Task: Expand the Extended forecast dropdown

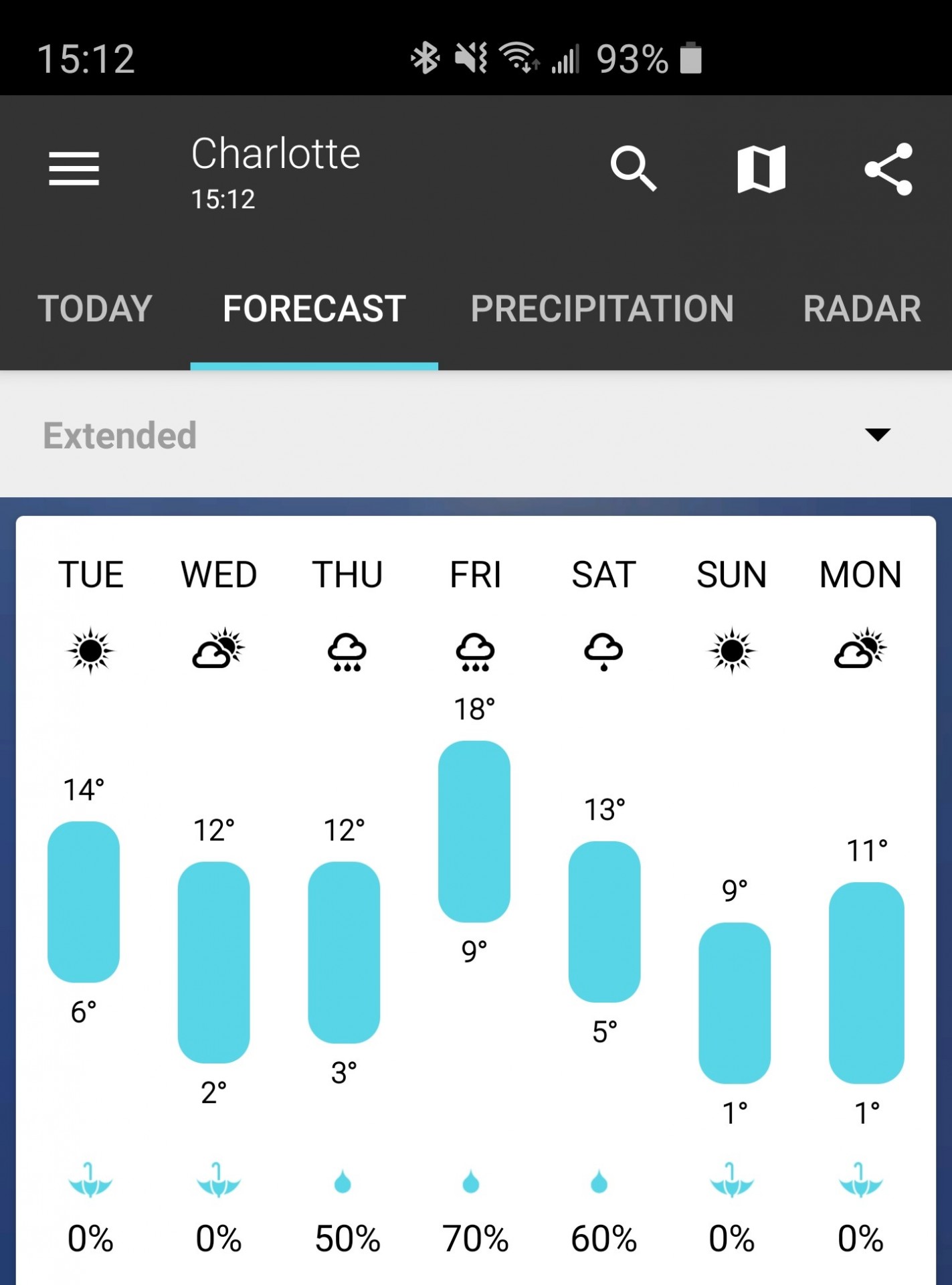Action: 476,434
